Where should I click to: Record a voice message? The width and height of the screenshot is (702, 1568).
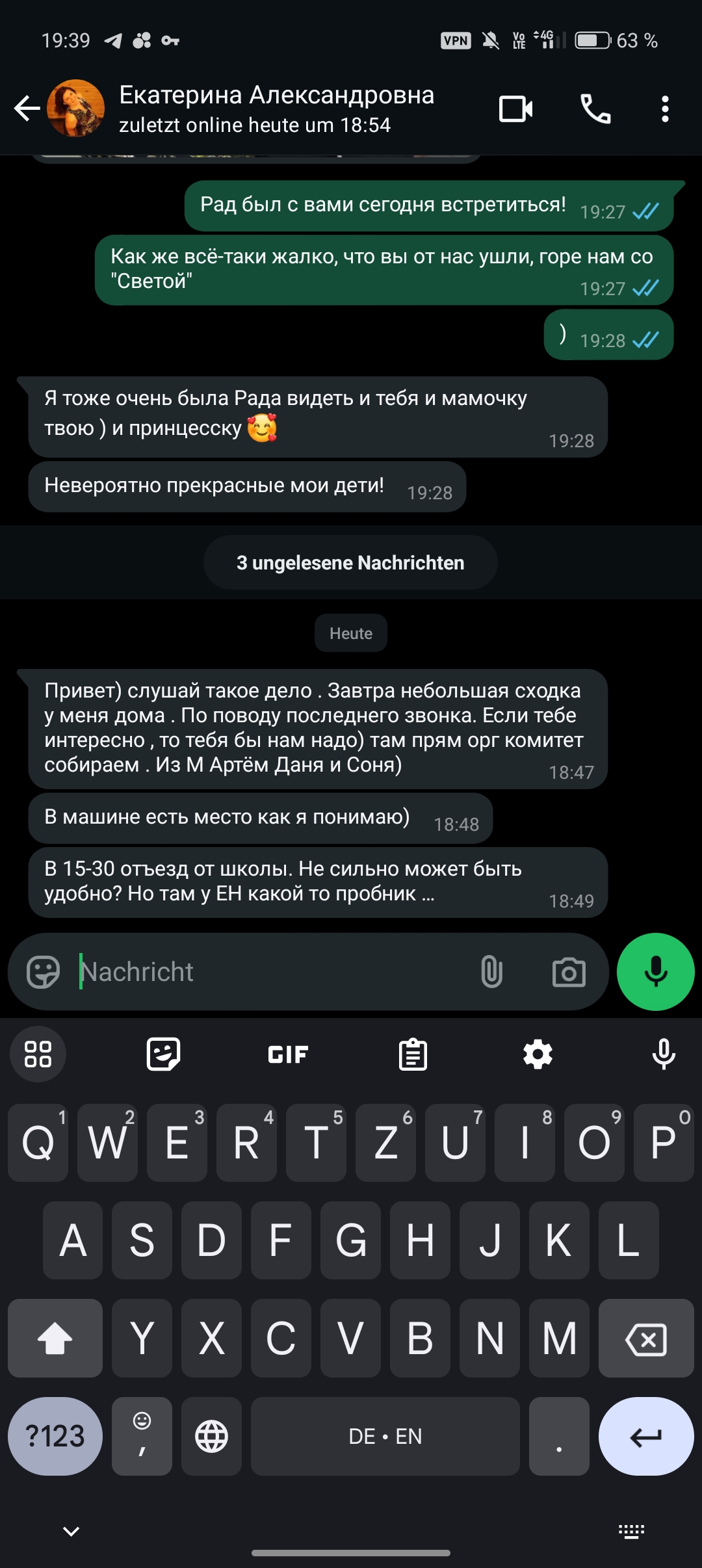tap(655, 972)
